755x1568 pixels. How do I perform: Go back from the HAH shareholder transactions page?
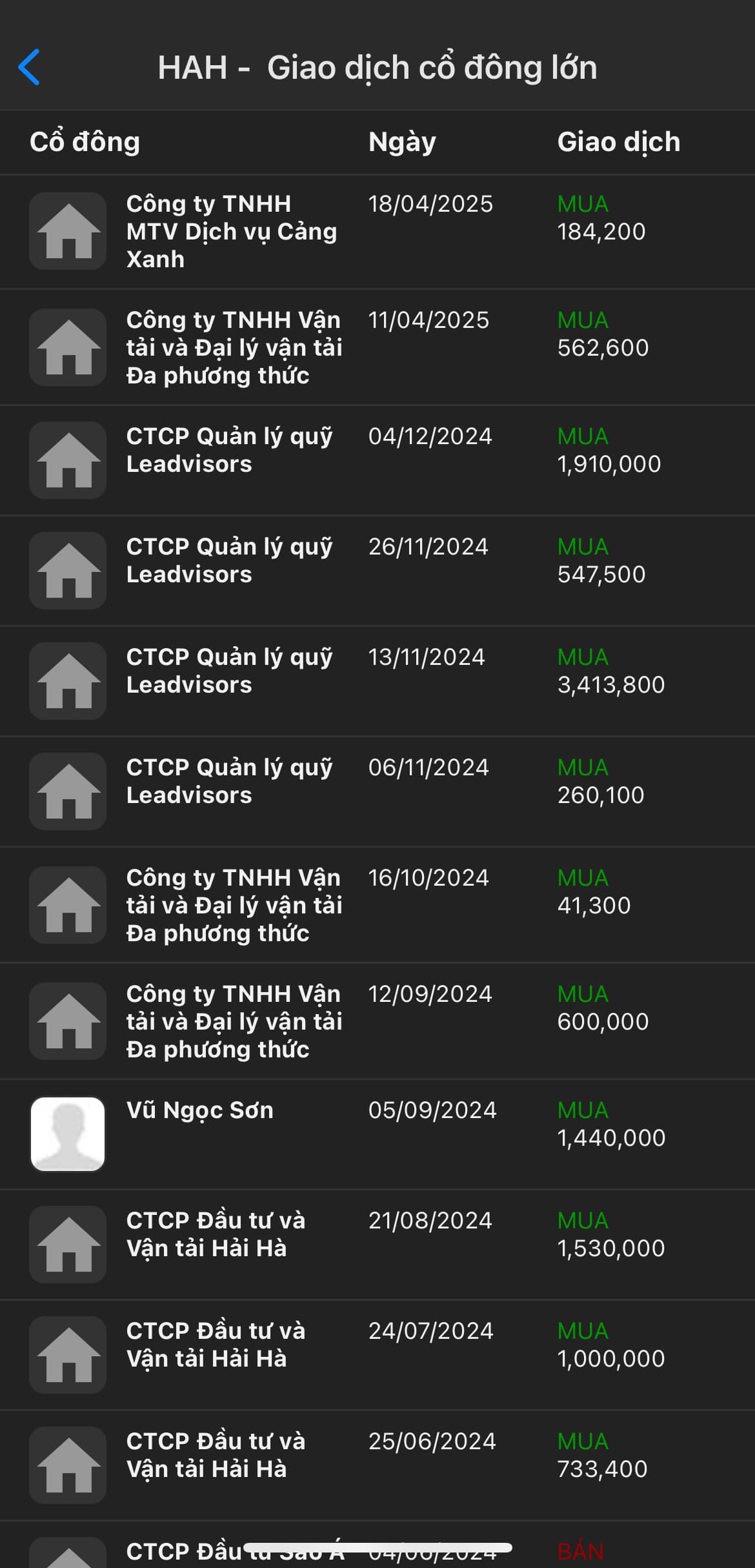coord(30,67)
